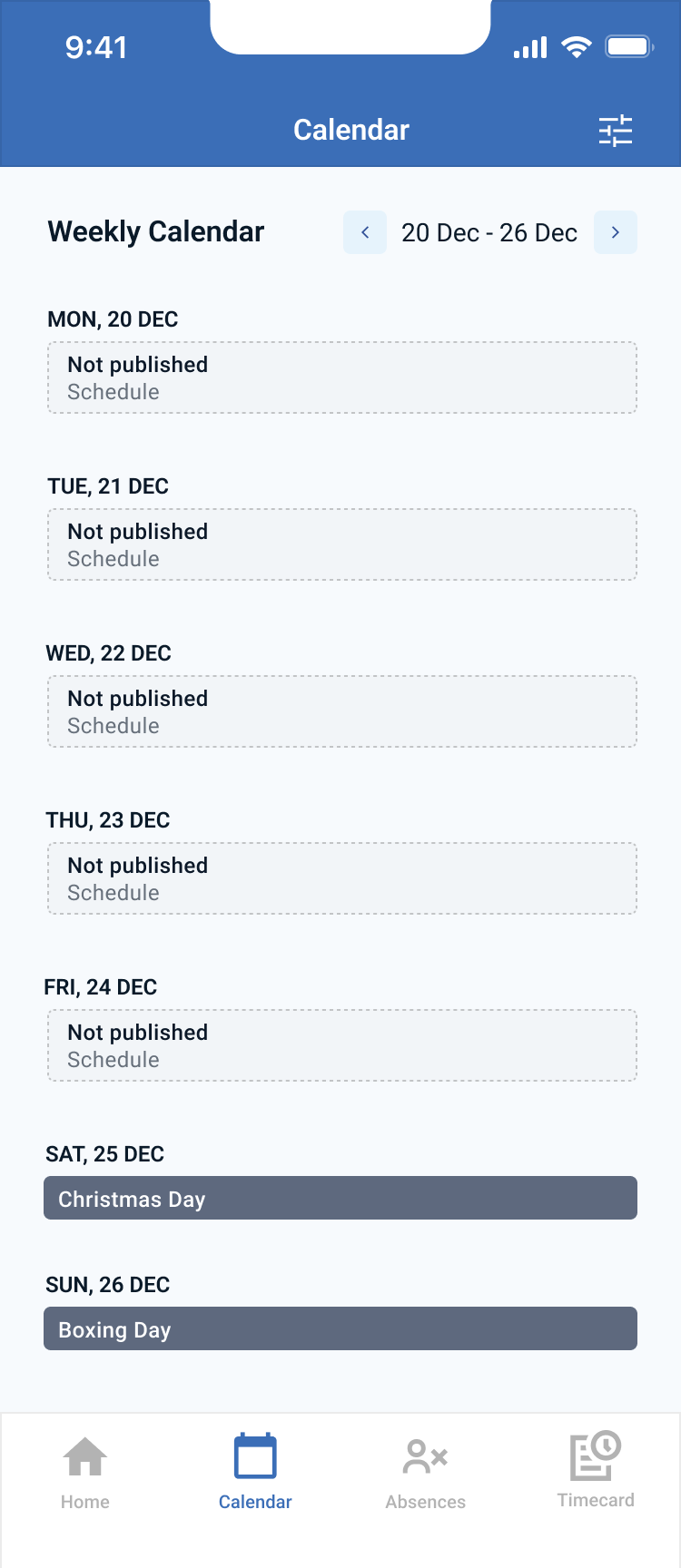Screen dimensions: 681x1568
Task: Tap the Not published schedule for Monday
Action: tap(340, 377)
